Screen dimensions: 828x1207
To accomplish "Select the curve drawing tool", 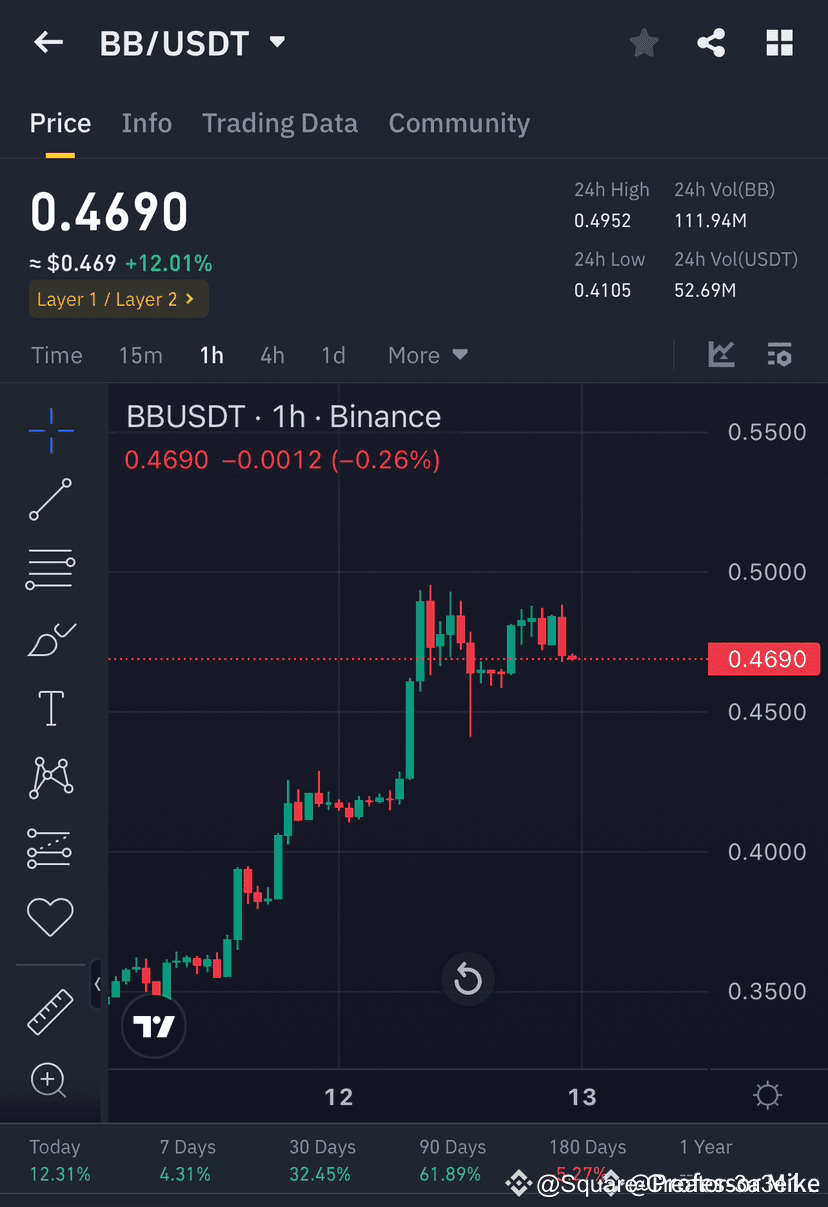I will pos(50,640).
